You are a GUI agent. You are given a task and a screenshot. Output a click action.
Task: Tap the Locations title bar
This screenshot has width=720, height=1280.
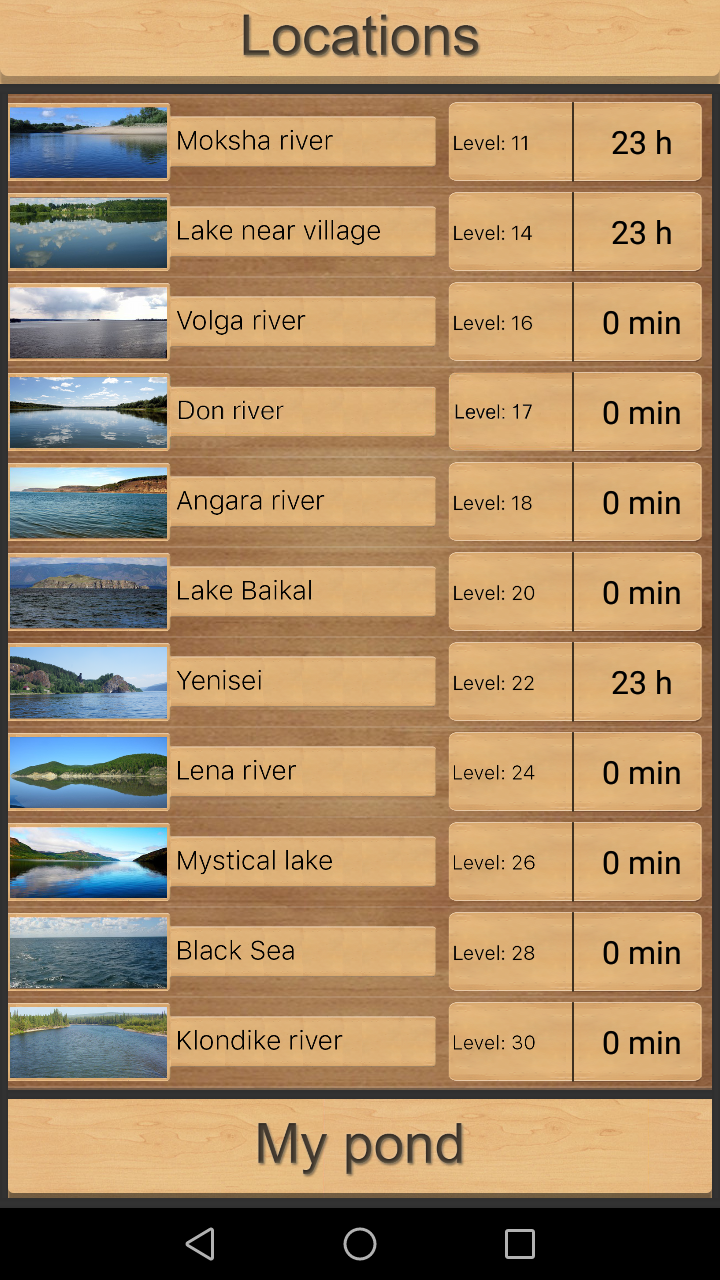point(360,37)
